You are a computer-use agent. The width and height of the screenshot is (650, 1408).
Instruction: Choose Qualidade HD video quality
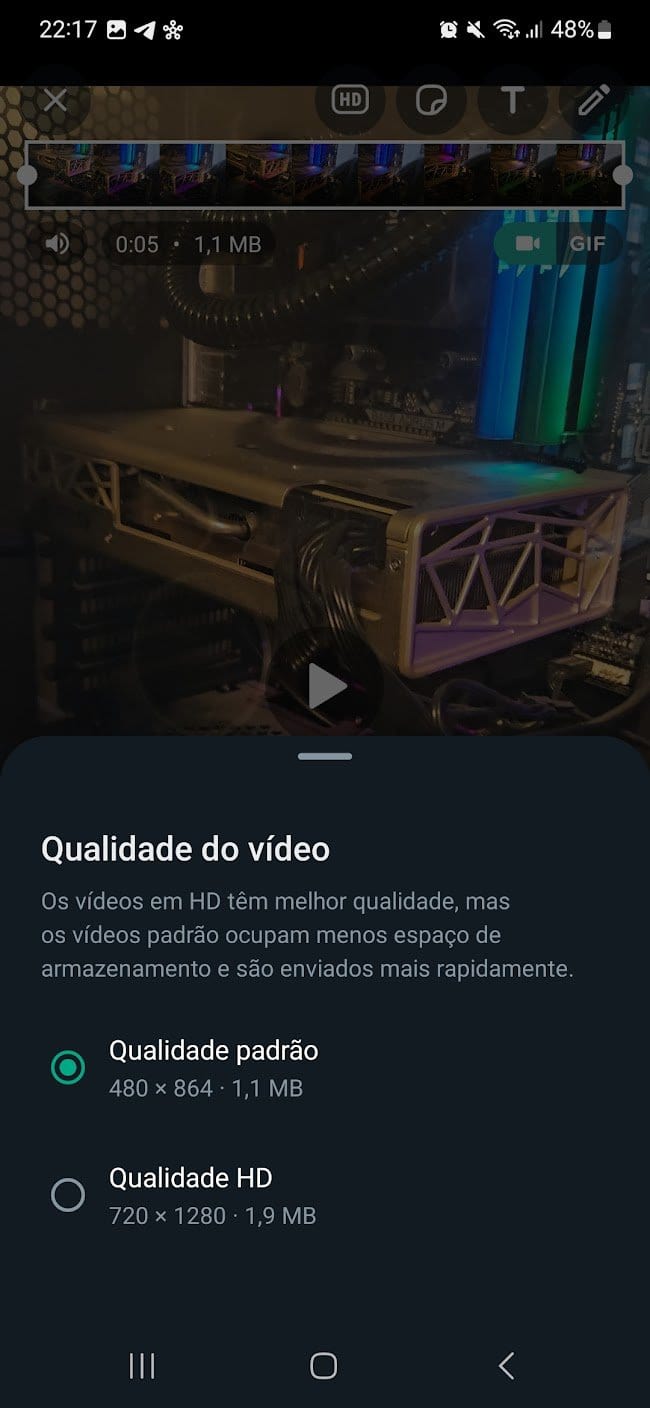(68, 1195)
